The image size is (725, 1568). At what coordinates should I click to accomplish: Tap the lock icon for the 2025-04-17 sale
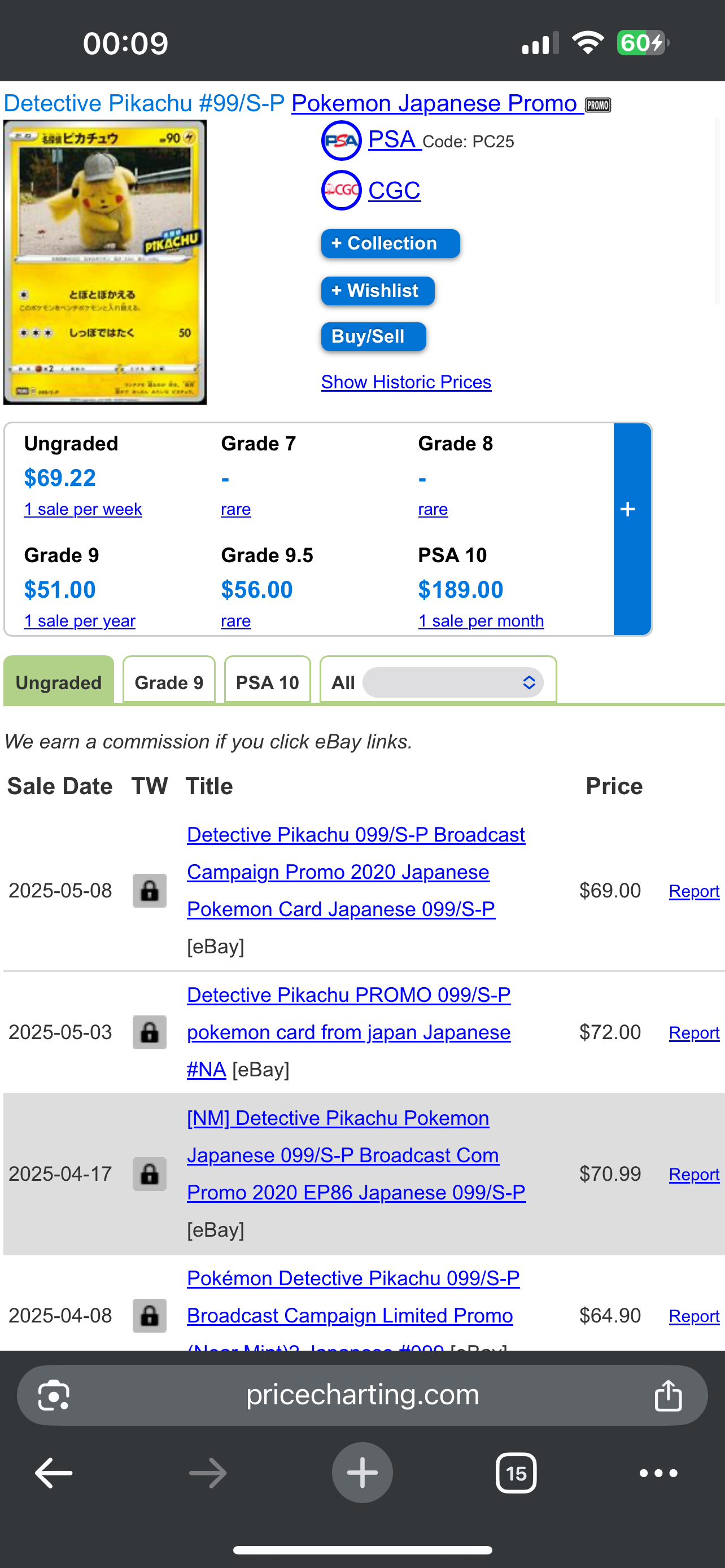(x=150, y=1173)
